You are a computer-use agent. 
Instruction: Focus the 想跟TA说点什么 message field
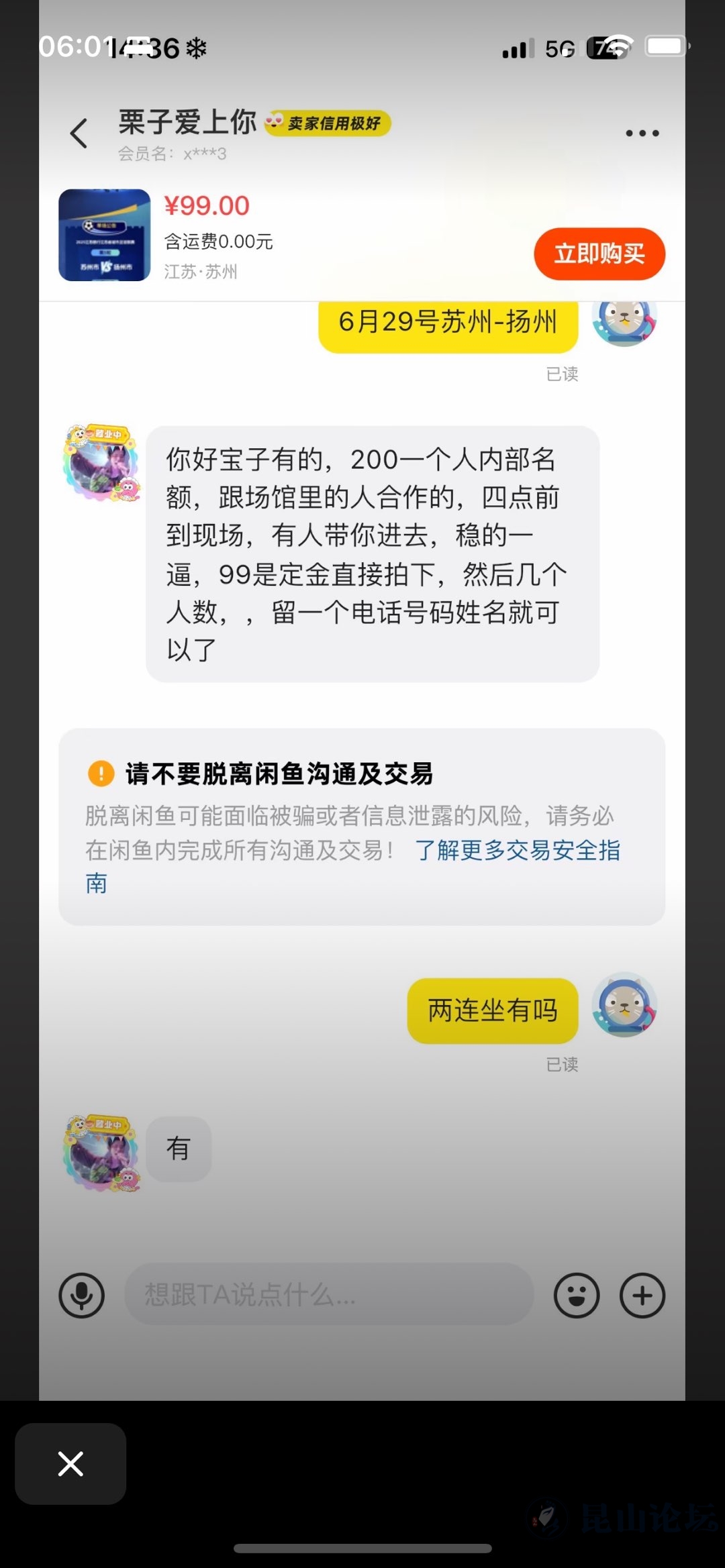point(329,1294)
